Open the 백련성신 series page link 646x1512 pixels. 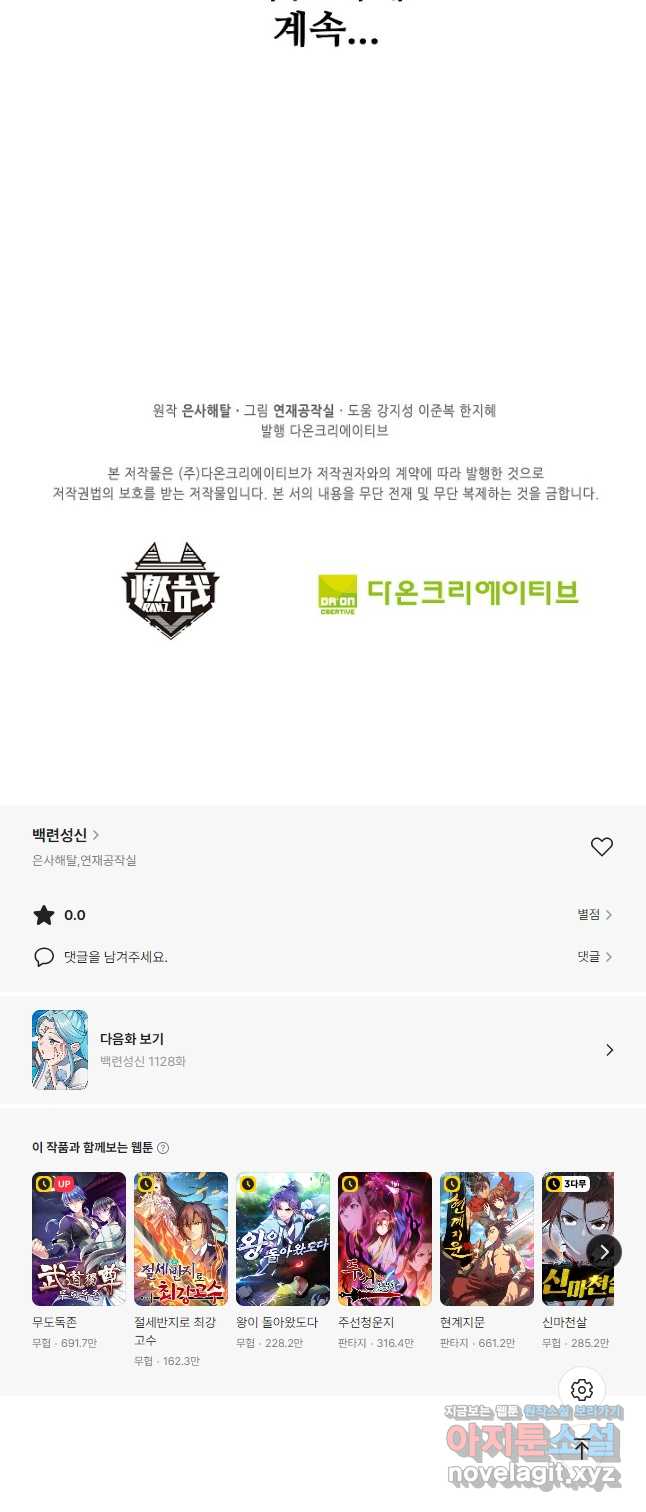pyautogui.click(x=64, y=834)
